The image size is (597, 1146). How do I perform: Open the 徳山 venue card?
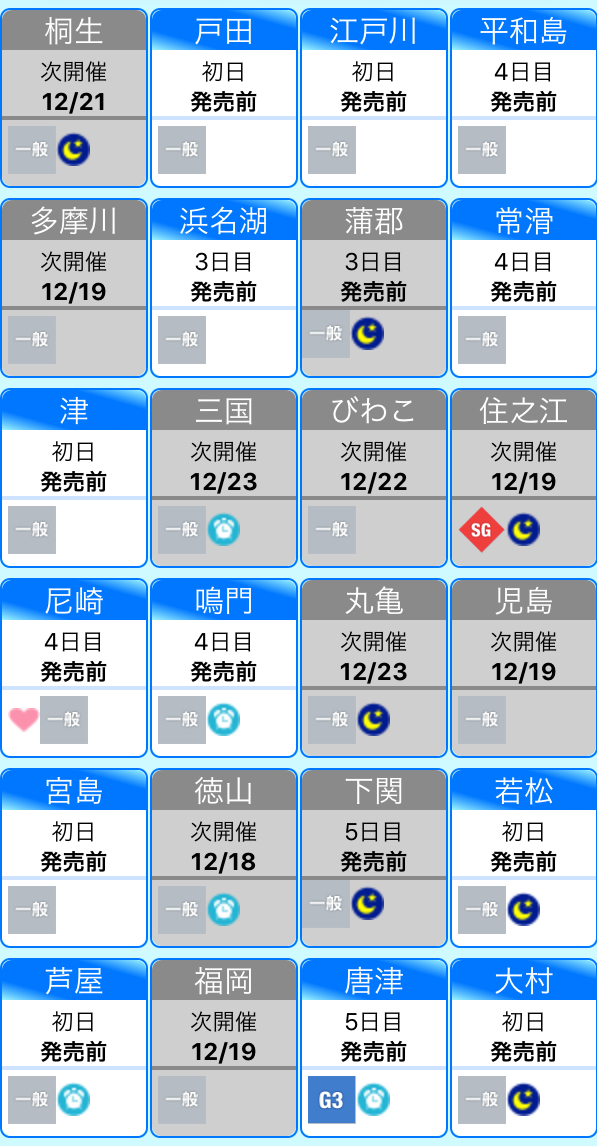click(224, 858)
